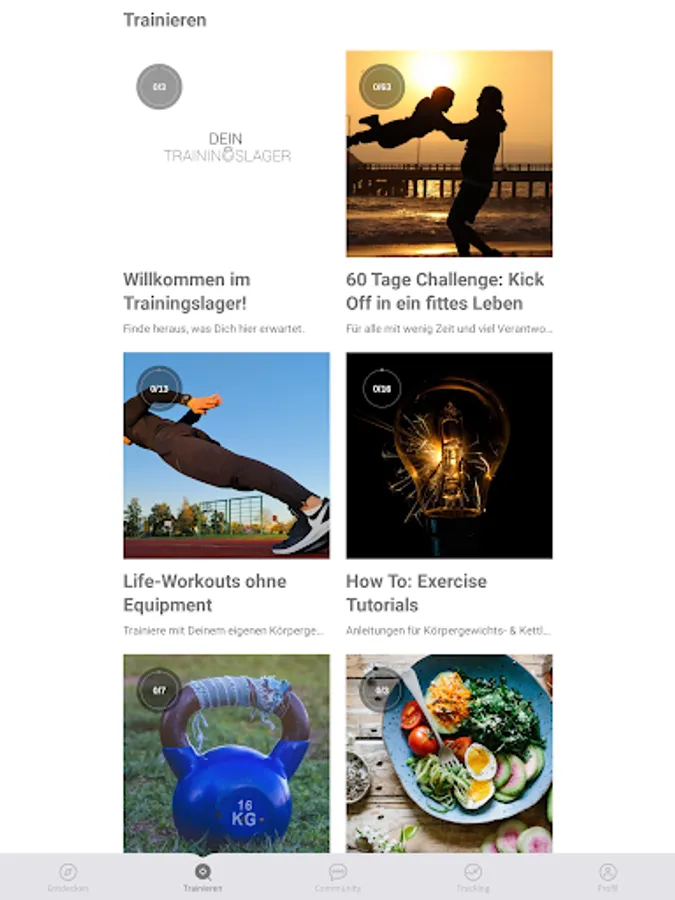Open Life-Workouts ohne Equipment
This screenshot has height=900, width=675.
[x=226, y=495]
